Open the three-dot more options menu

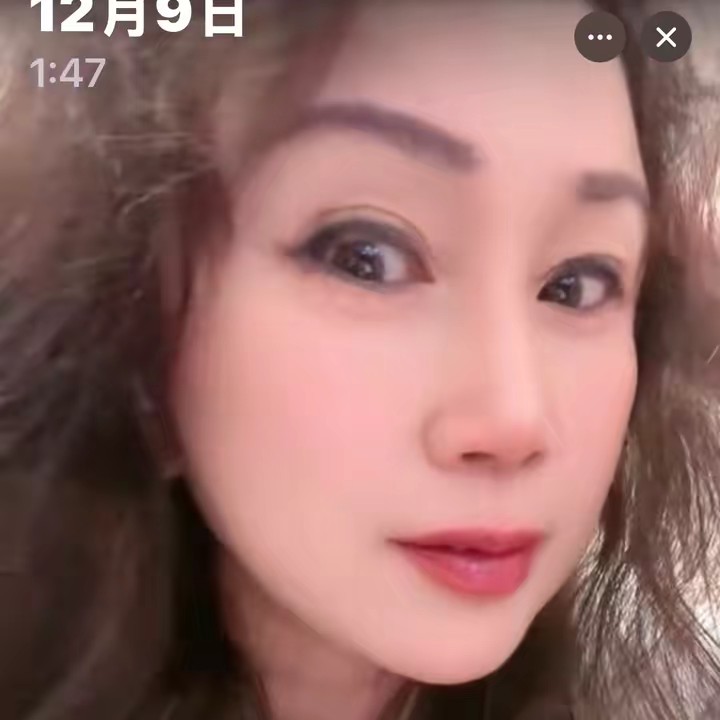click(x=600, y=37)
